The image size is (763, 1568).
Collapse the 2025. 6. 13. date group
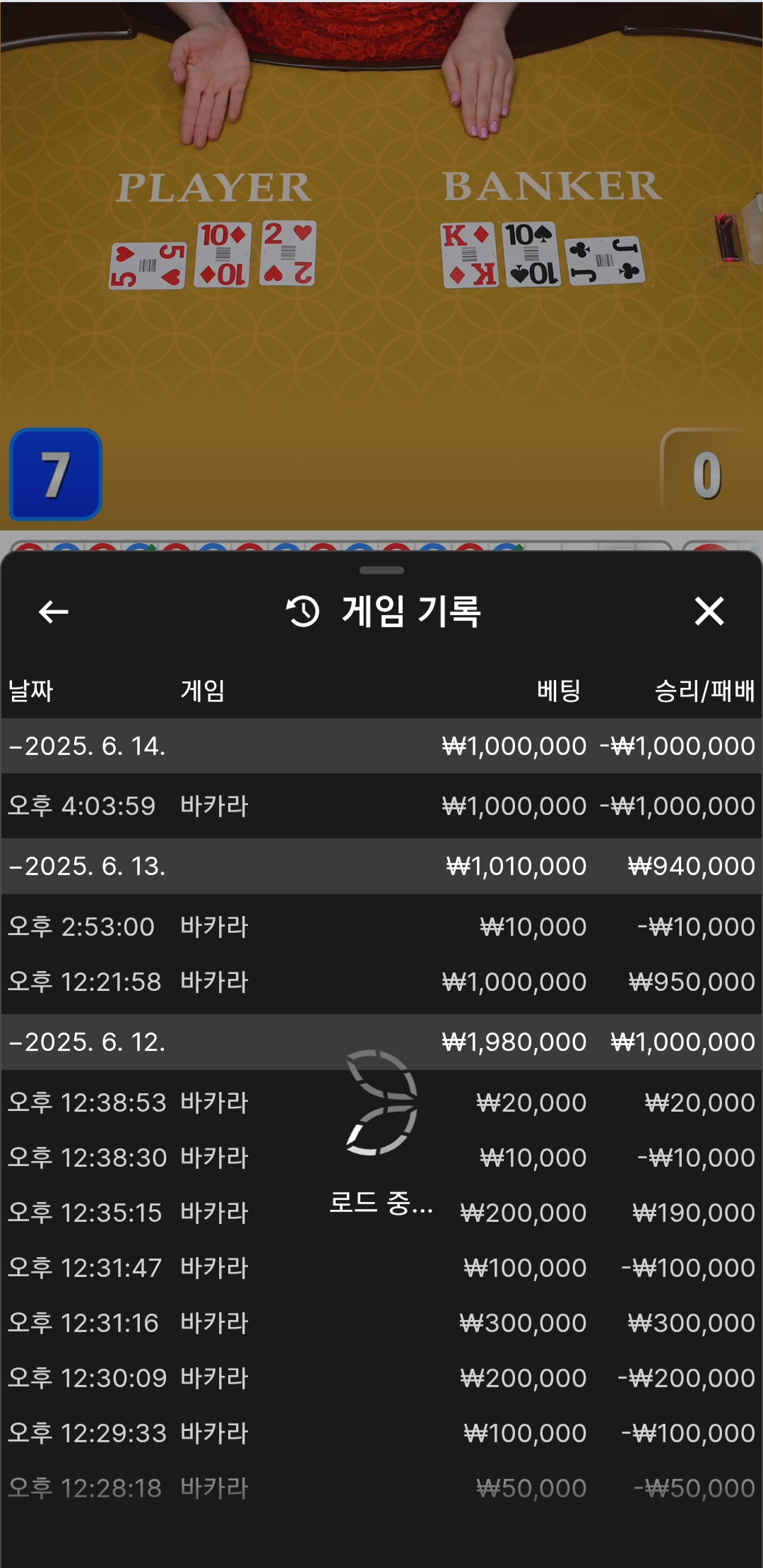pyautogui.click(x=88, y=866)
